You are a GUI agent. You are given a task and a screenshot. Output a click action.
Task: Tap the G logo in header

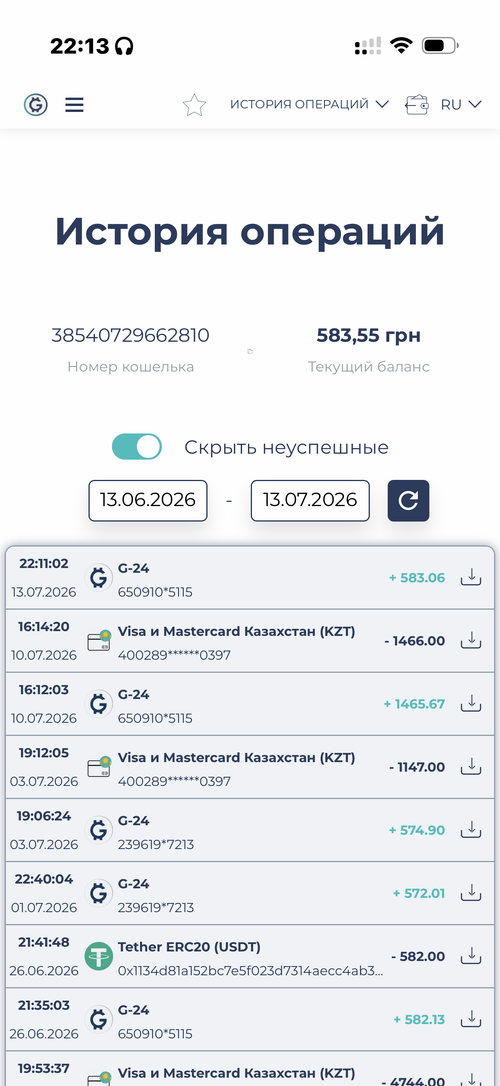pyautogui.click(x=35, y=105)
